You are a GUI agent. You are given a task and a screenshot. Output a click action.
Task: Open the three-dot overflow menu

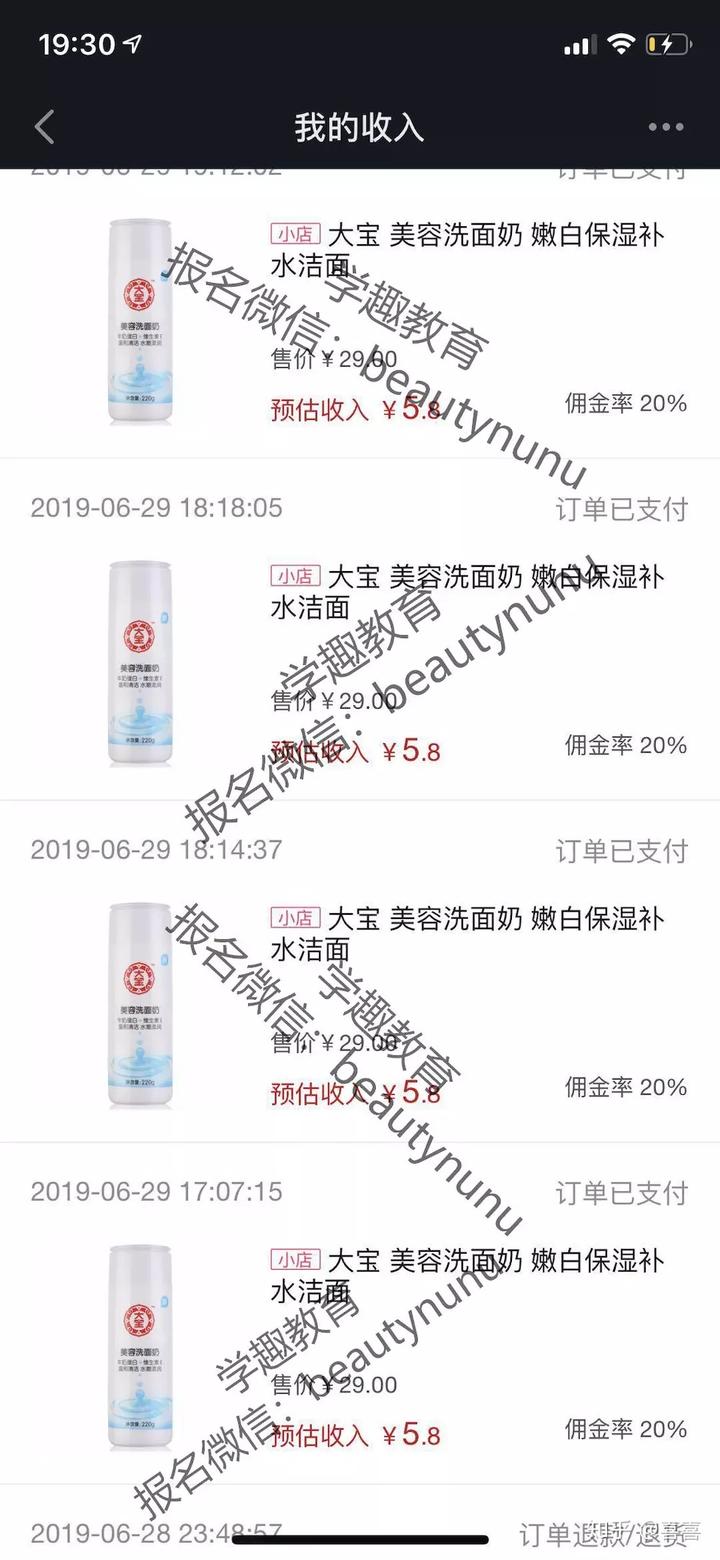click(666, 128)
